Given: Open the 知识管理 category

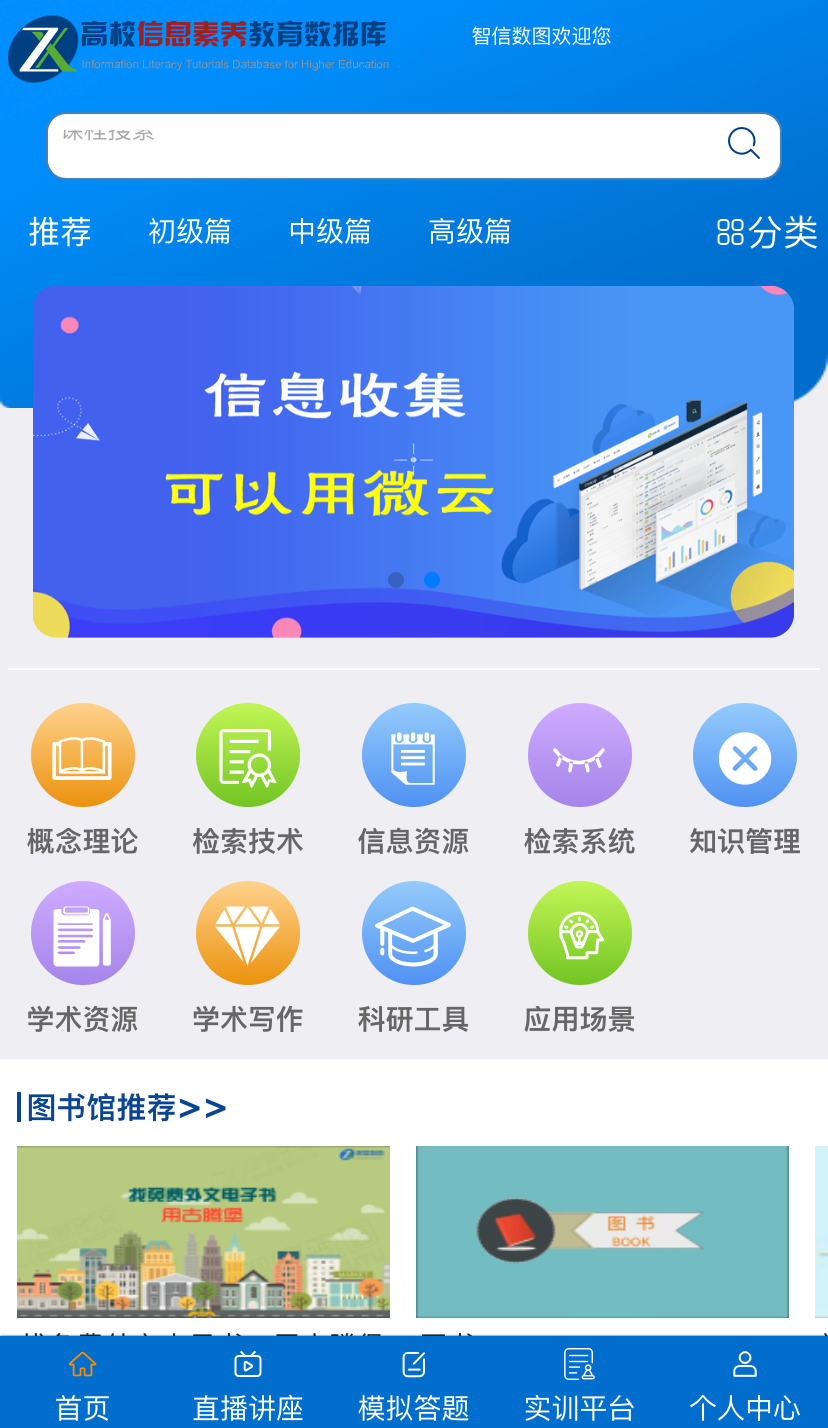Looking at the screenshot, I should 744,779.
